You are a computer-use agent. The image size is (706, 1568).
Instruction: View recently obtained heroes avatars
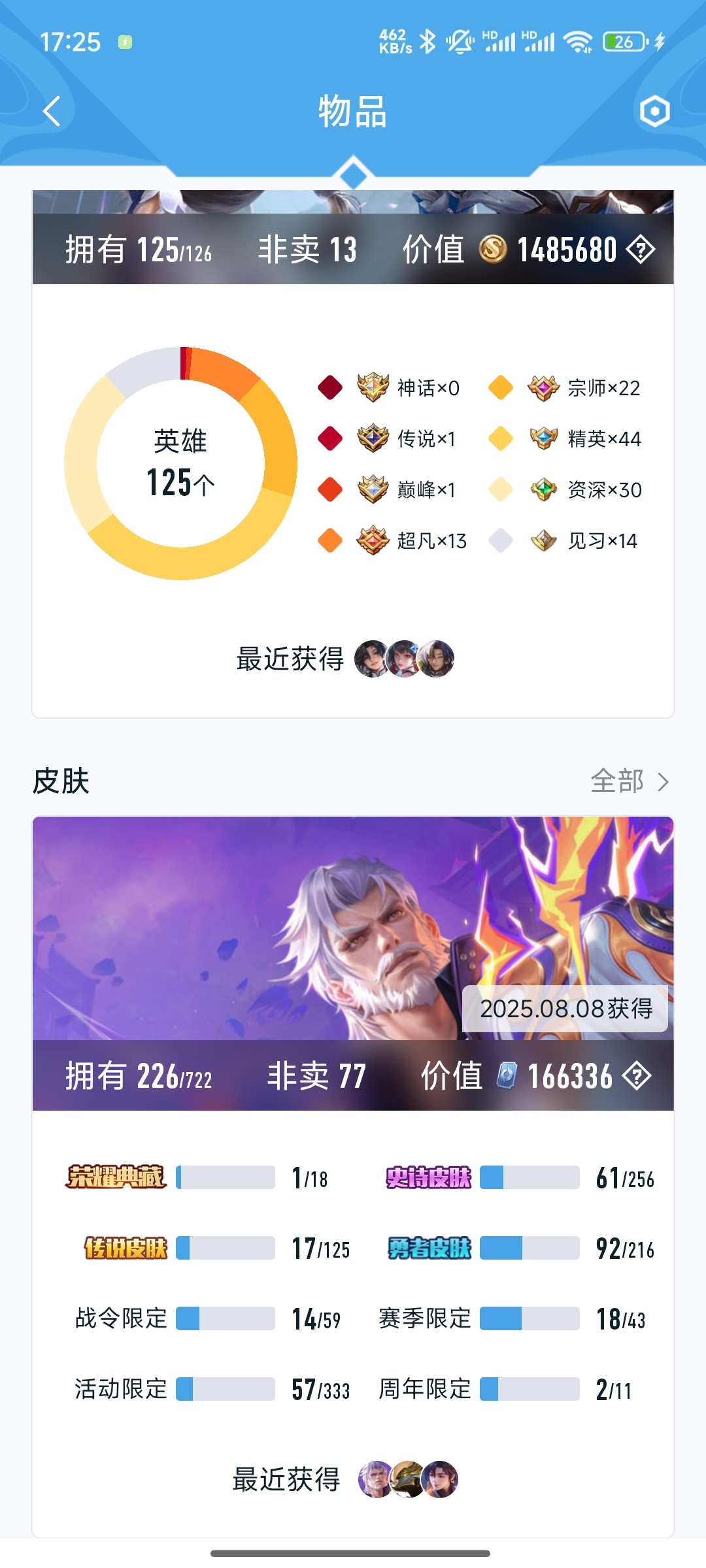coord(404,659)
